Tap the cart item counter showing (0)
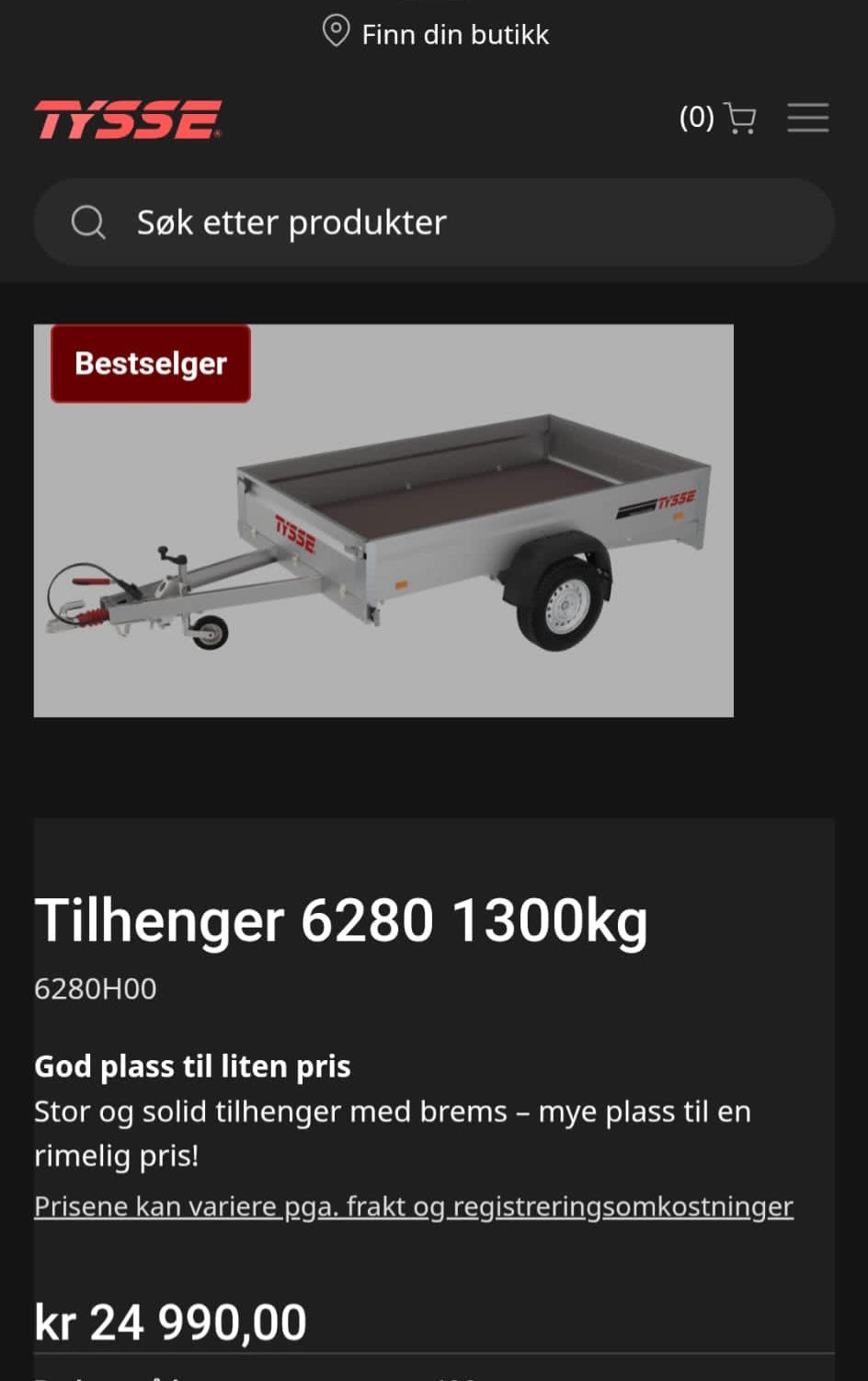Screen dimensions: 868x1381 click(696, 118)
